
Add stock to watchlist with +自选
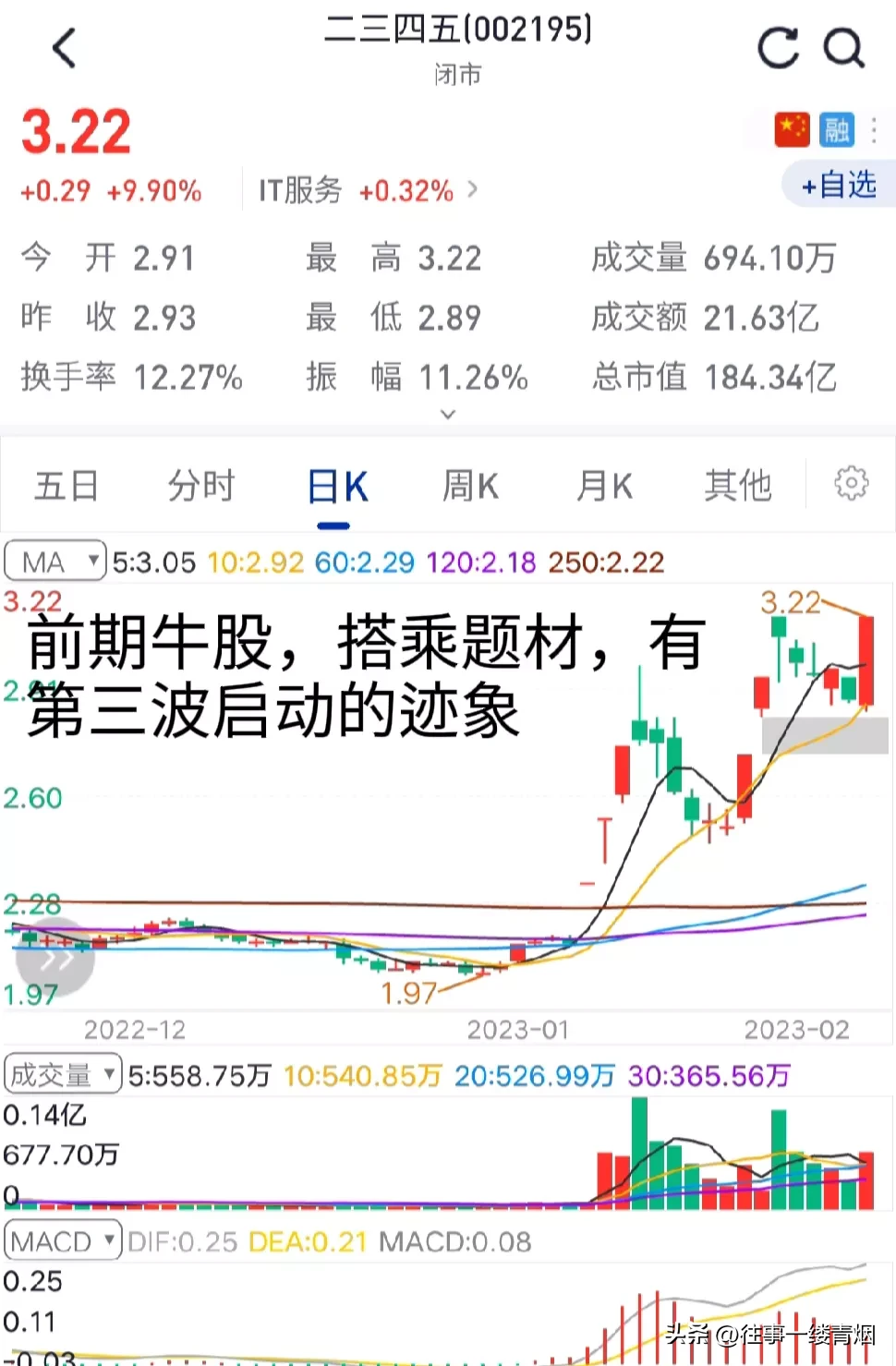838,185
